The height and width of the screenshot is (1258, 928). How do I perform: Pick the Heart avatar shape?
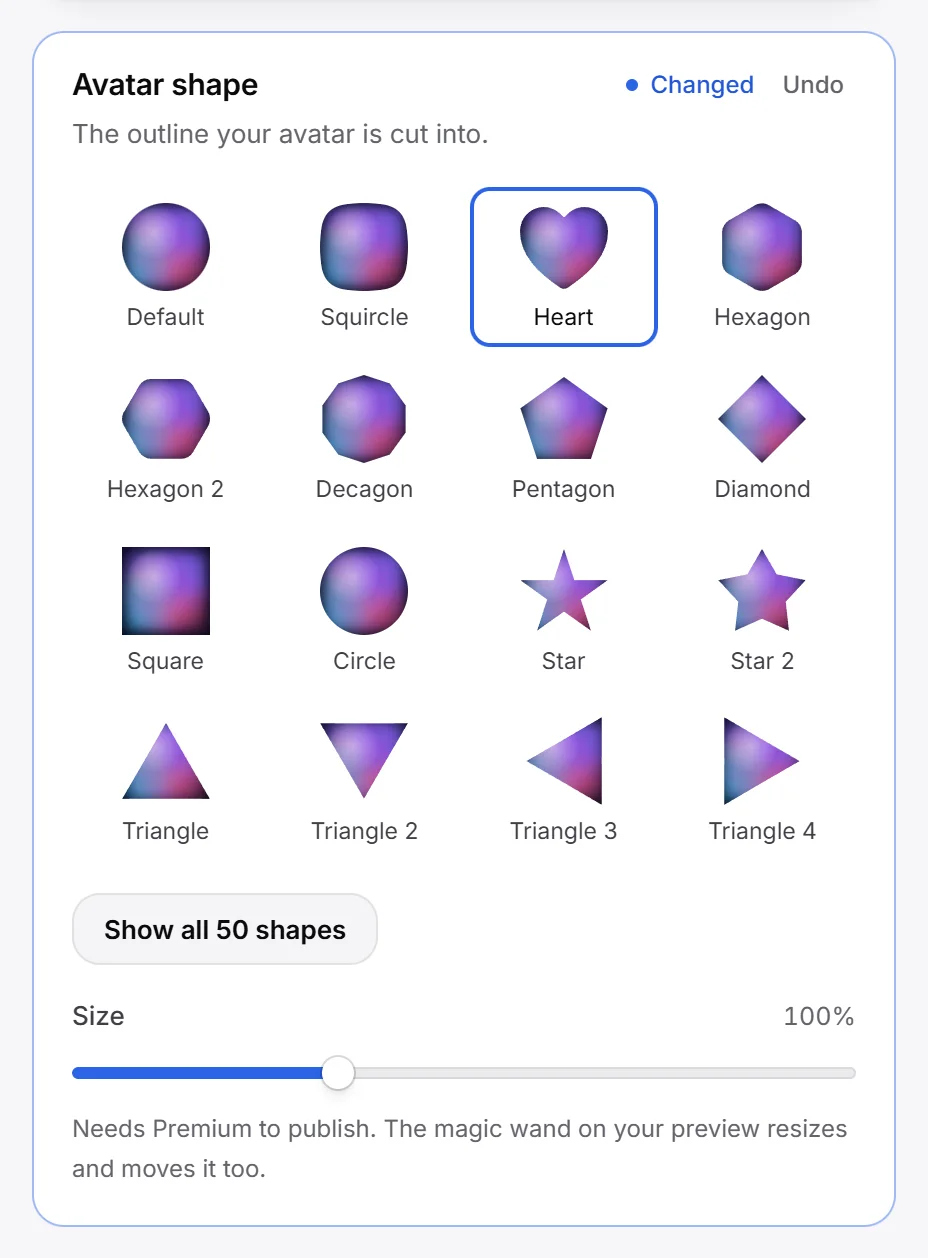[564, 266]
